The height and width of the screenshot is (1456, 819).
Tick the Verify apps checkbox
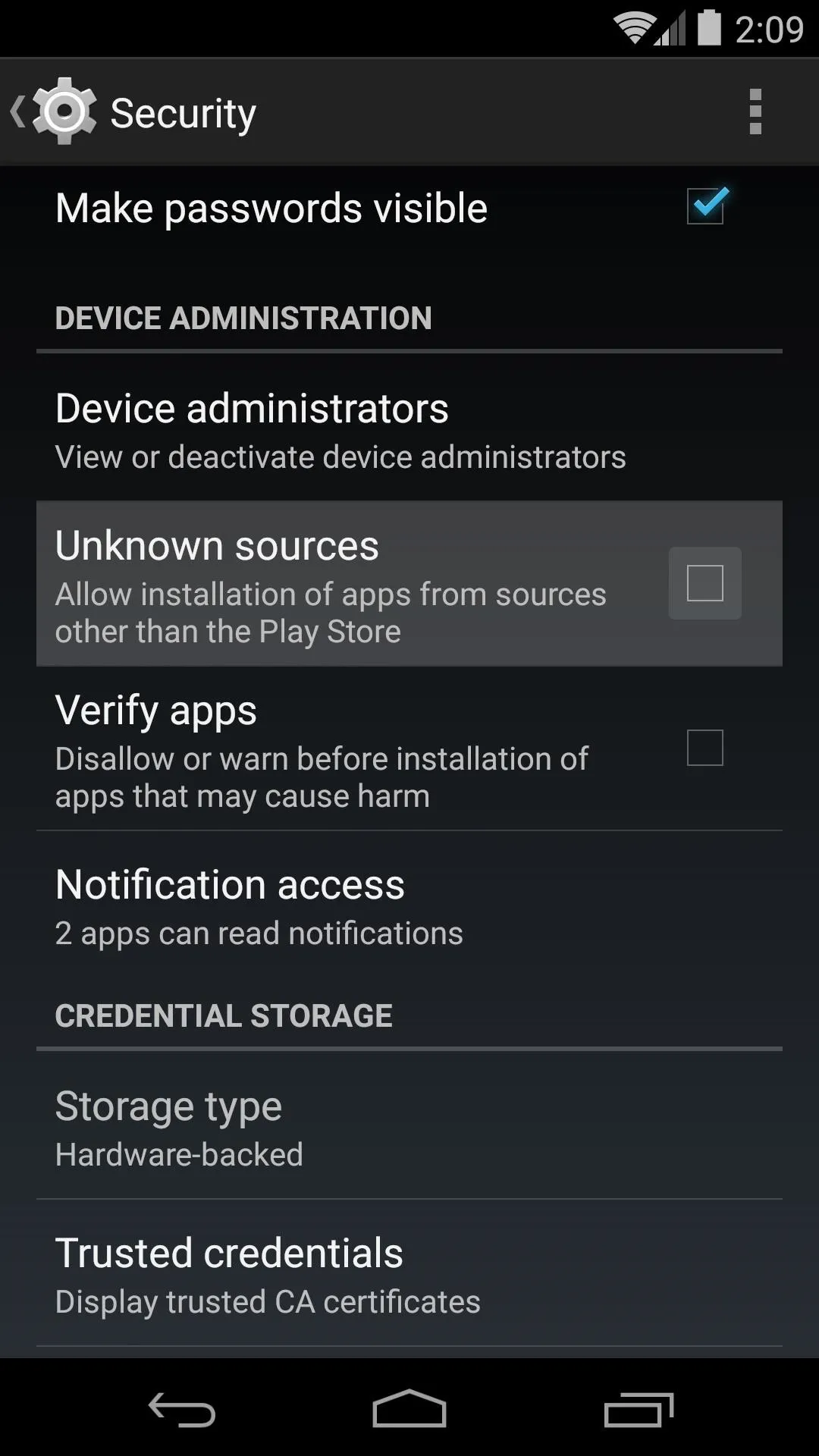coord(705,748)
